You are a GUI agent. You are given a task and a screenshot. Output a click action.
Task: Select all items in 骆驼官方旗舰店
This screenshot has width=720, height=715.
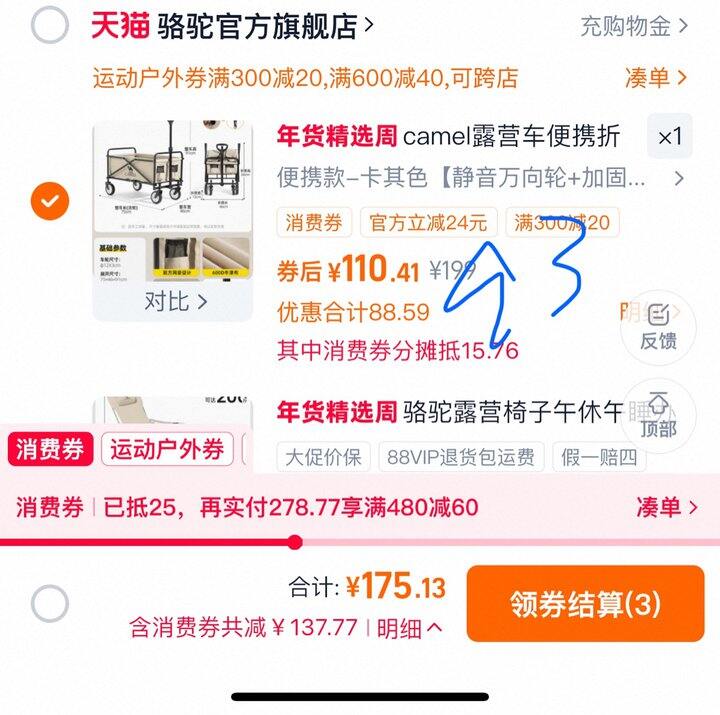[50, 26]
